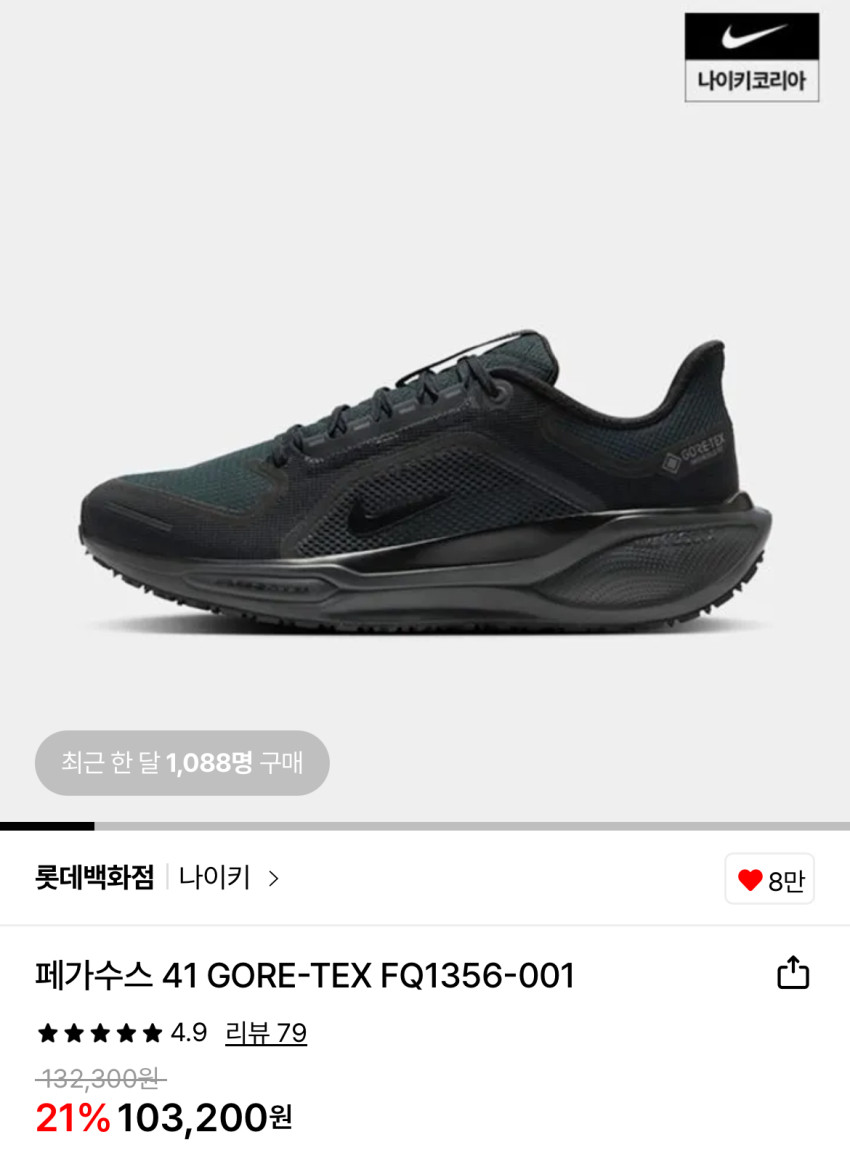Open the 리뷰 79 reviews link
Viewport: 850px width, 1153px height.
click(x=266, y=1032)
